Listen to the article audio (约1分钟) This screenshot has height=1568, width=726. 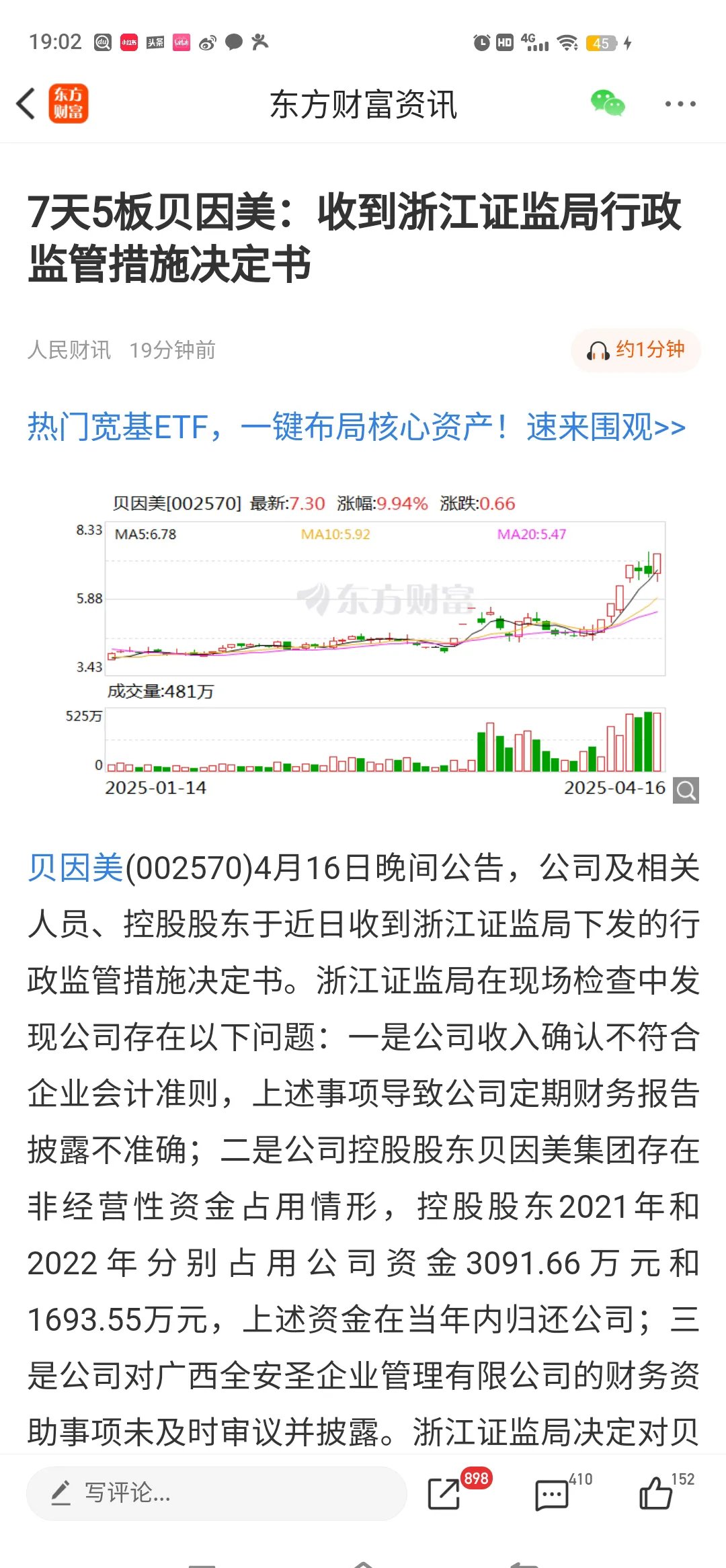tap(636, 350)
